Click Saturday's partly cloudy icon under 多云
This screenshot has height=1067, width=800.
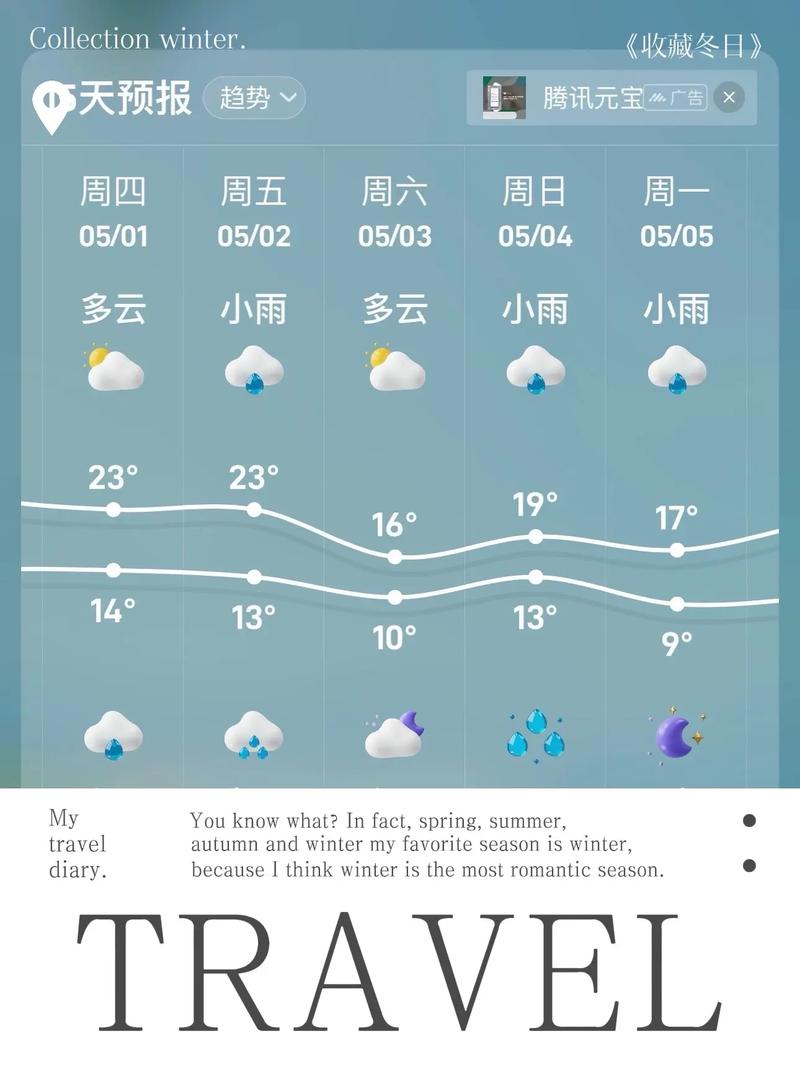pyautogui.click(x=394, y=368)
